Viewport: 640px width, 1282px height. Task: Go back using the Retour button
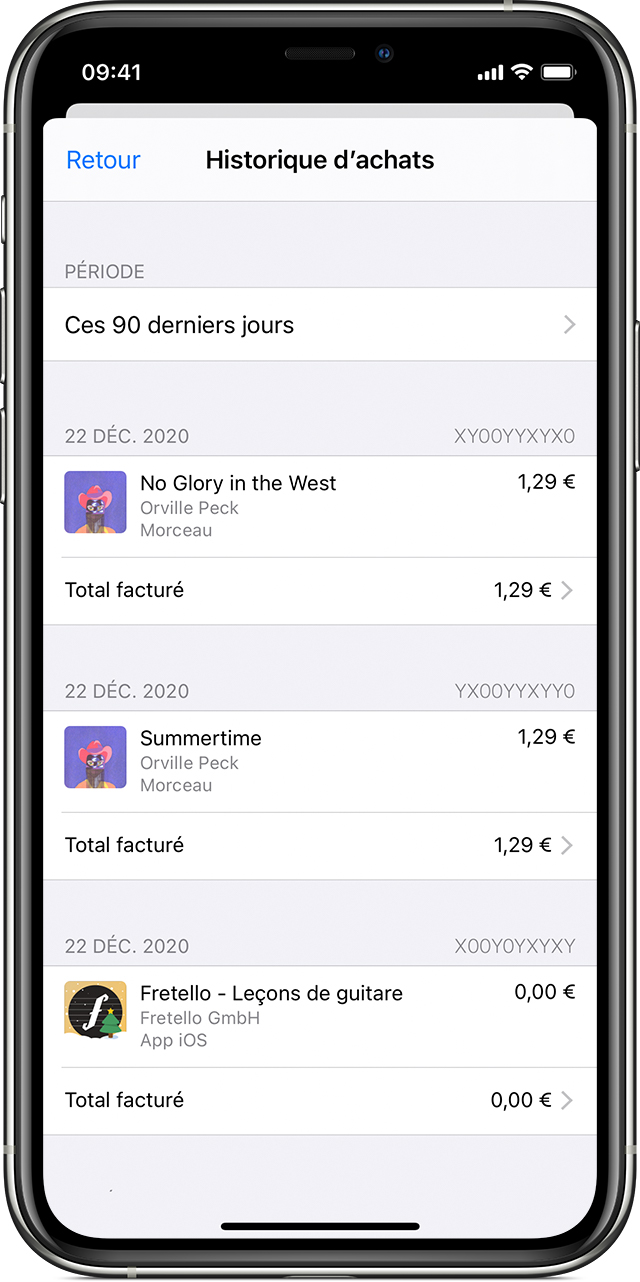pos(103,160)
